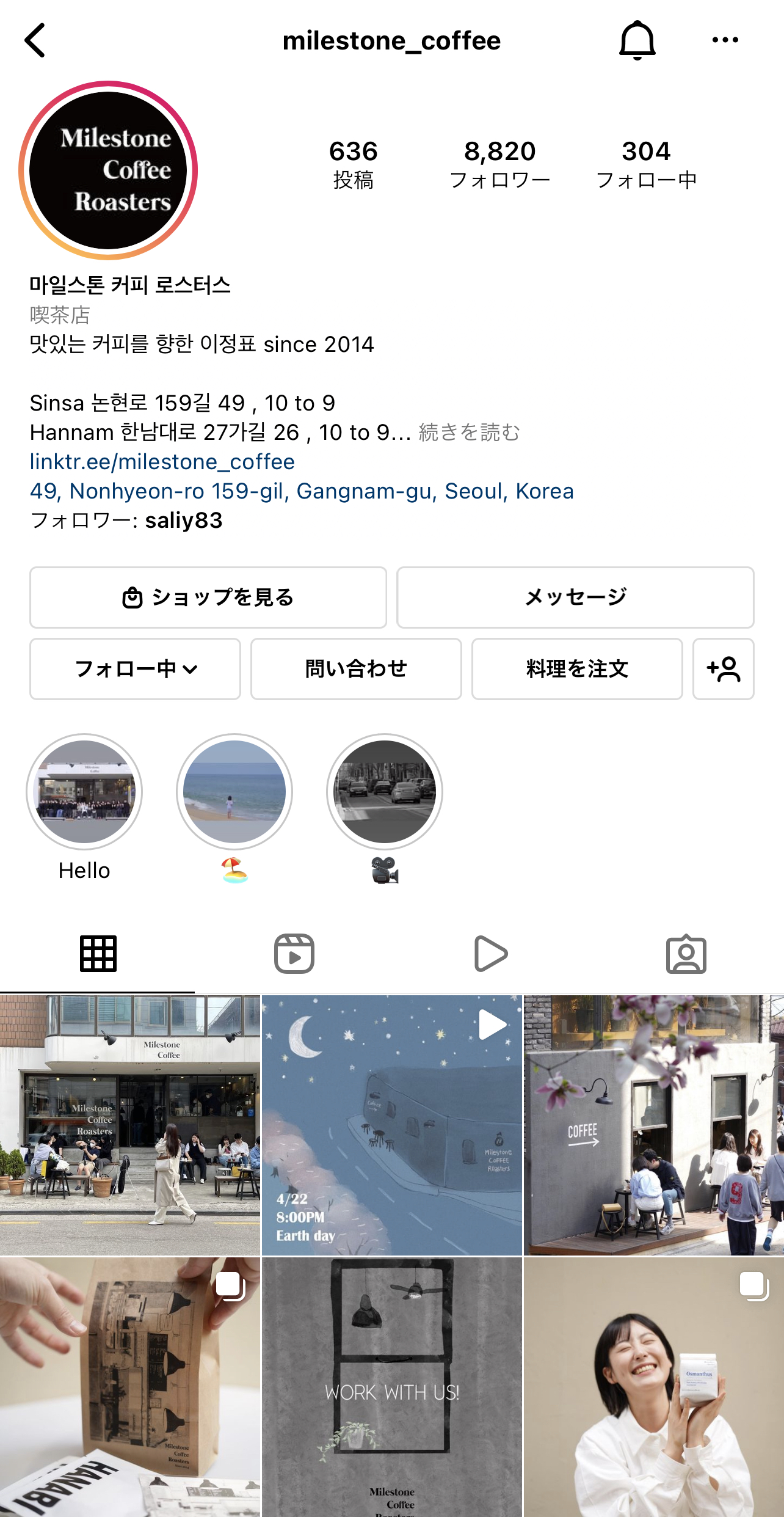The width and height of the screenshot is (784, 1517).
Task: Open the 4/22 Earth day video post
Action: point(392,1125)
